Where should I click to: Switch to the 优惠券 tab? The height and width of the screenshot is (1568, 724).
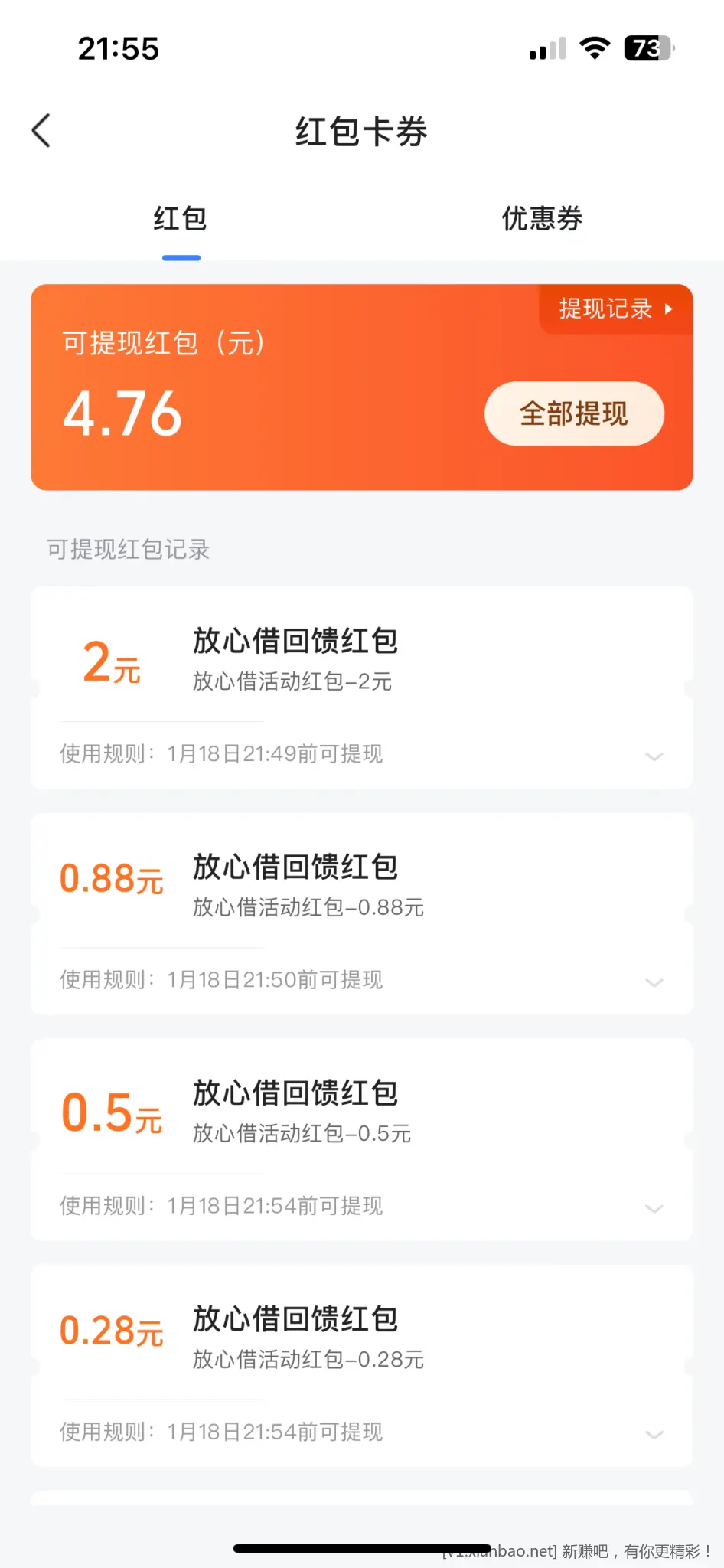pos(543,219)
